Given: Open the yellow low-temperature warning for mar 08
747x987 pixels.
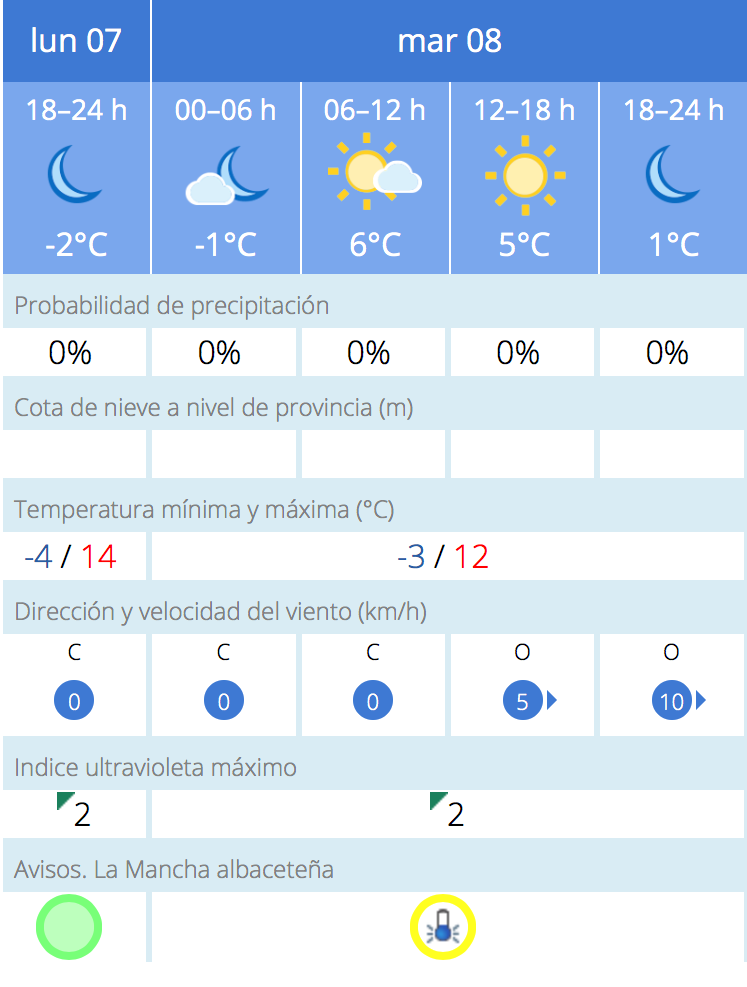Looking at the screenshot, I should tap(443, 927).
